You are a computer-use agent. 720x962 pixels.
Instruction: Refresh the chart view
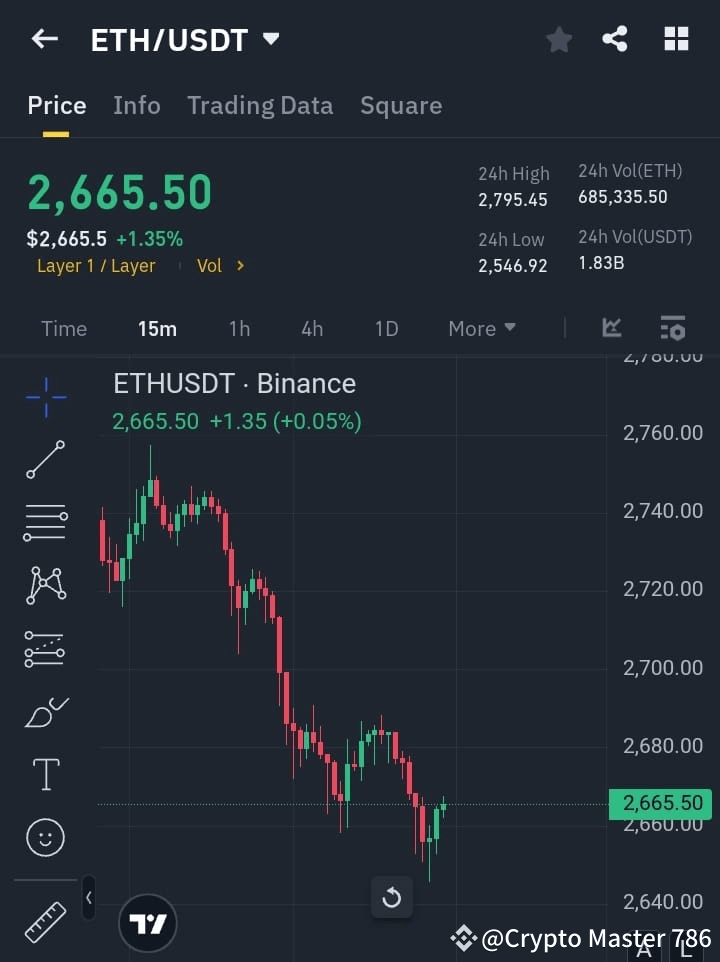pyautogui.click(x=392, y=897)
